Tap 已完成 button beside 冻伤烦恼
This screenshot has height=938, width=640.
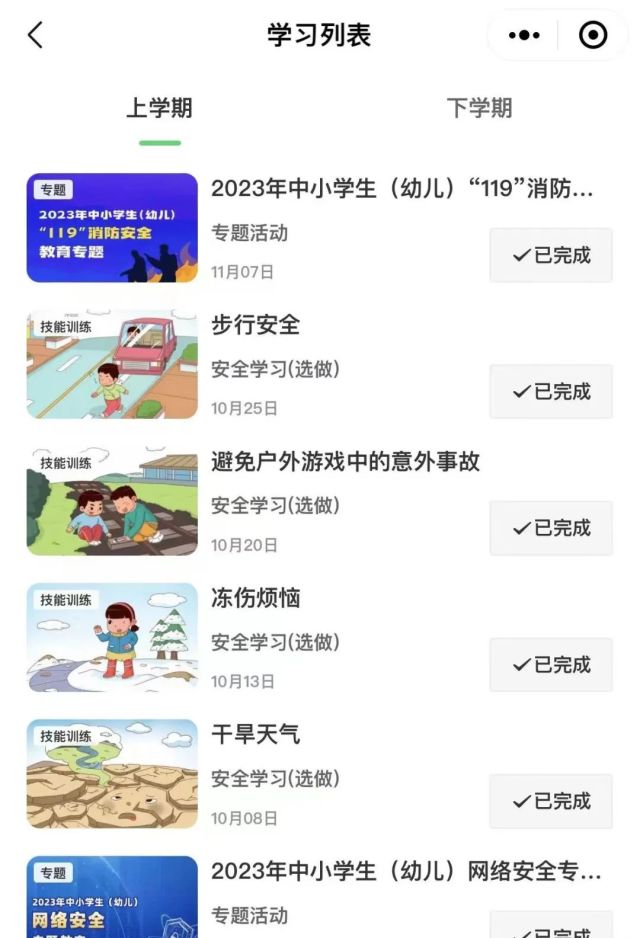point(551,665)
